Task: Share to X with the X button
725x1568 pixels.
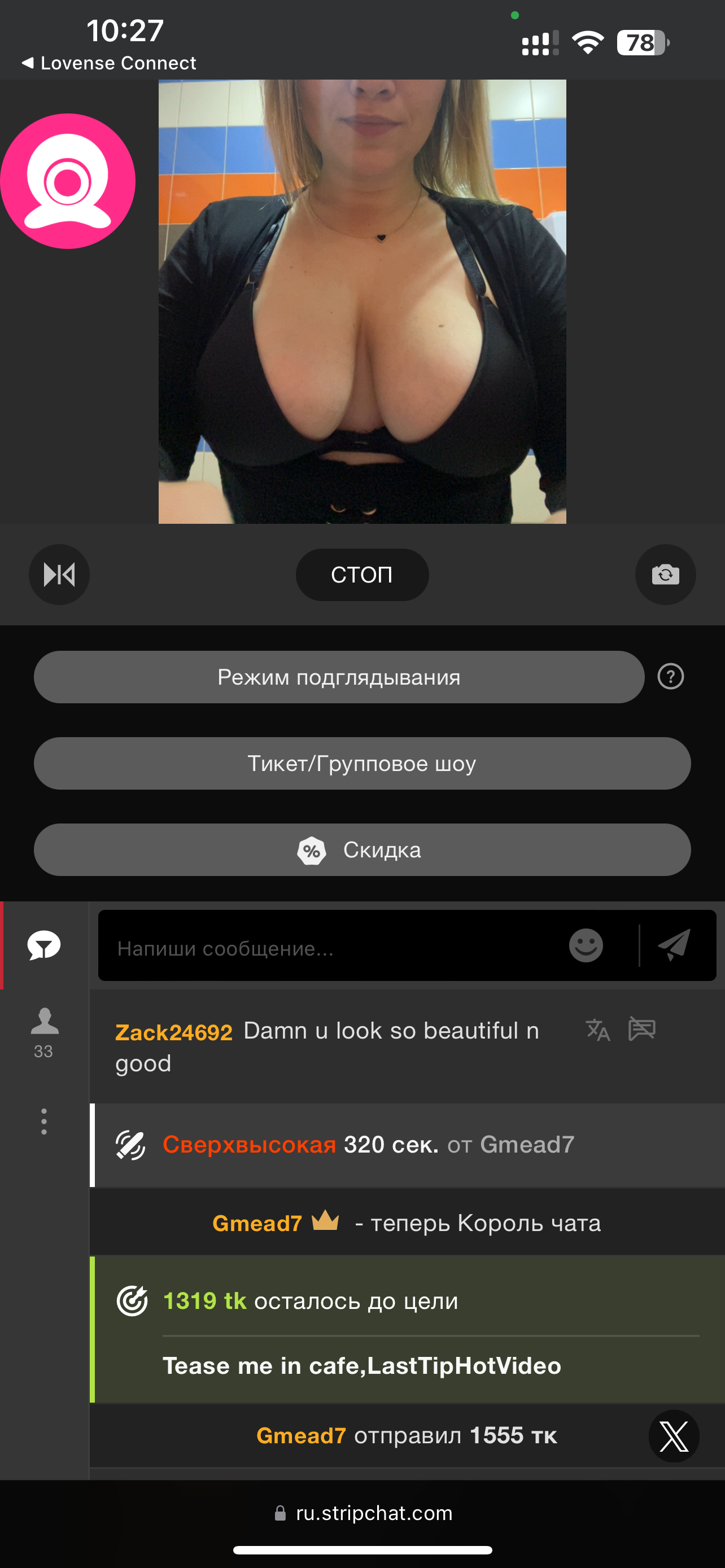Action: tap(674, 1436)
